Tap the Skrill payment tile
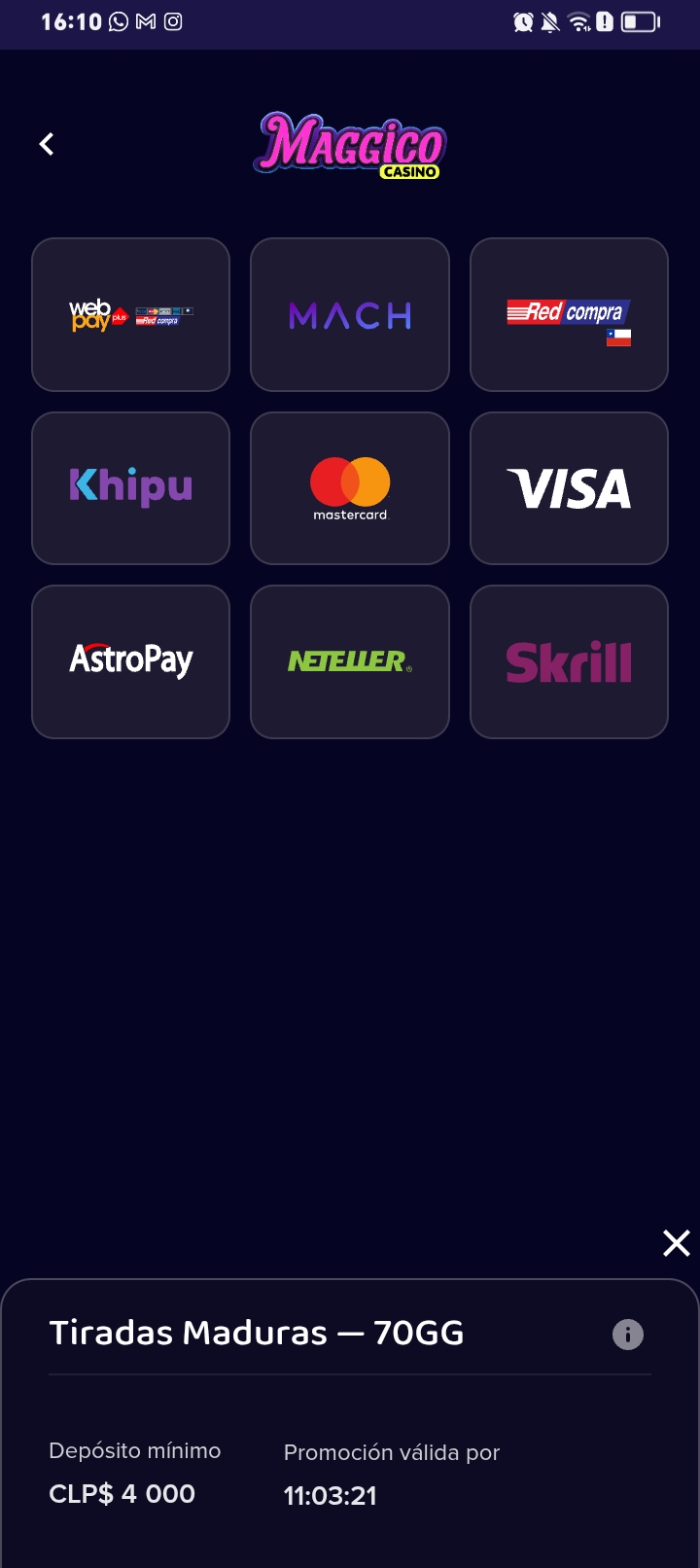 point(569,661)
